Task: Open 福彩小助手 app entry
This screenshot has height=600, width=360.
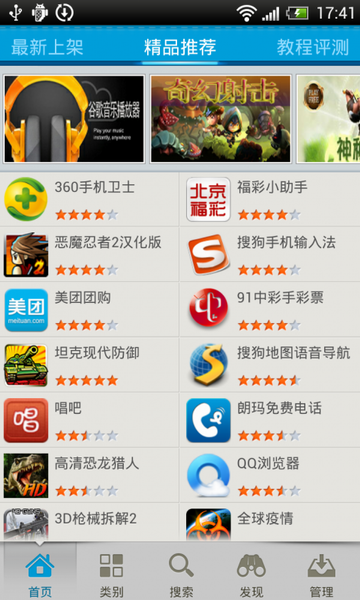Action: tap(270, 199)
